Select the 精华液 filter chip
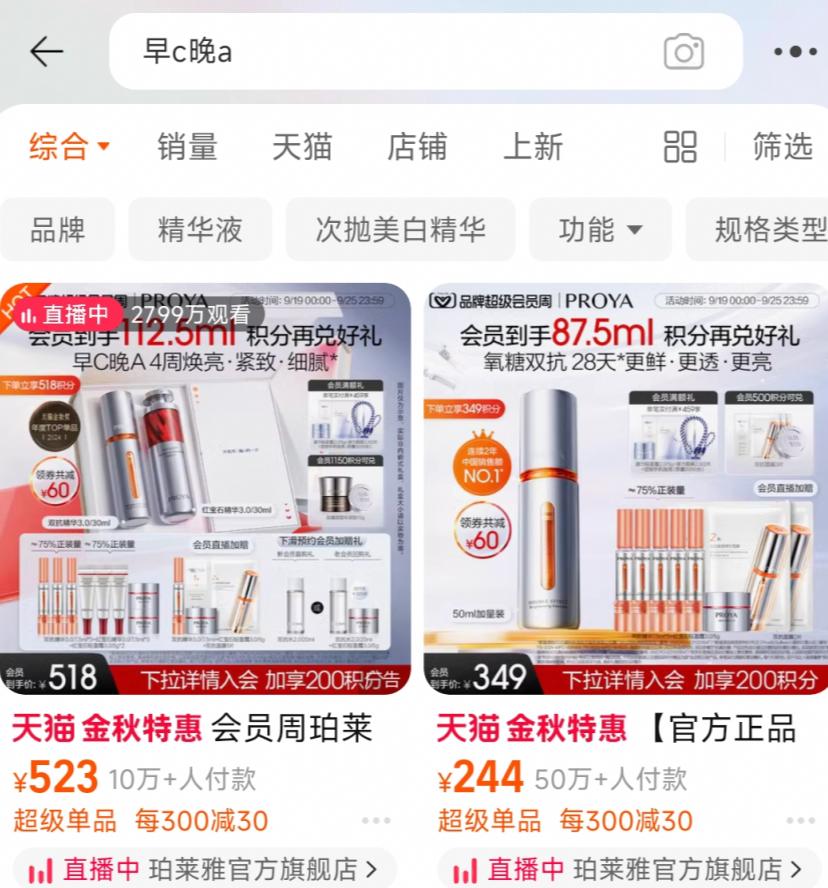Viewport: 828px width, 888px height. coord(200,229)
